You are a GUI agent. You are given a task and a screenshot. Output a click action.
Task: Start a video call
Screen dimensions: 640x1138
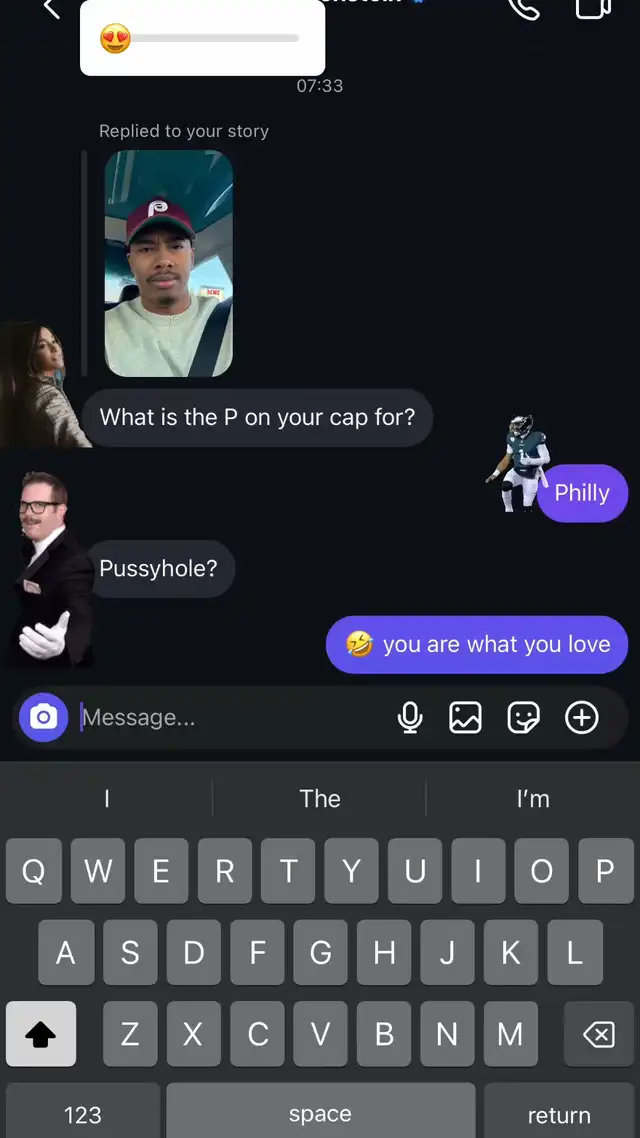click(x=593, y=7)
